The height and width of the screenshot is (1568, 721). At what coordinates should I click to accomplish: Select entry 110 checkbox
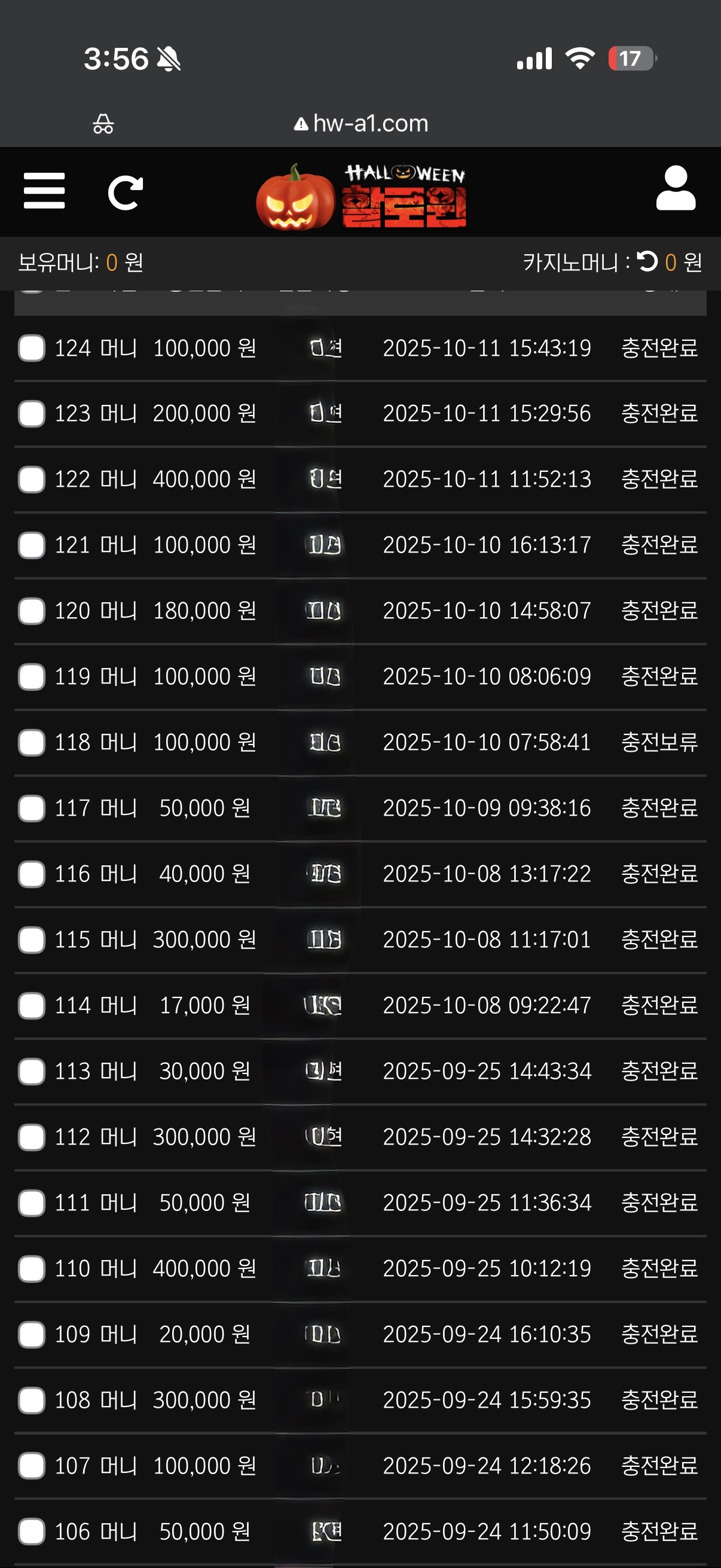click(x=32, y=1269)
